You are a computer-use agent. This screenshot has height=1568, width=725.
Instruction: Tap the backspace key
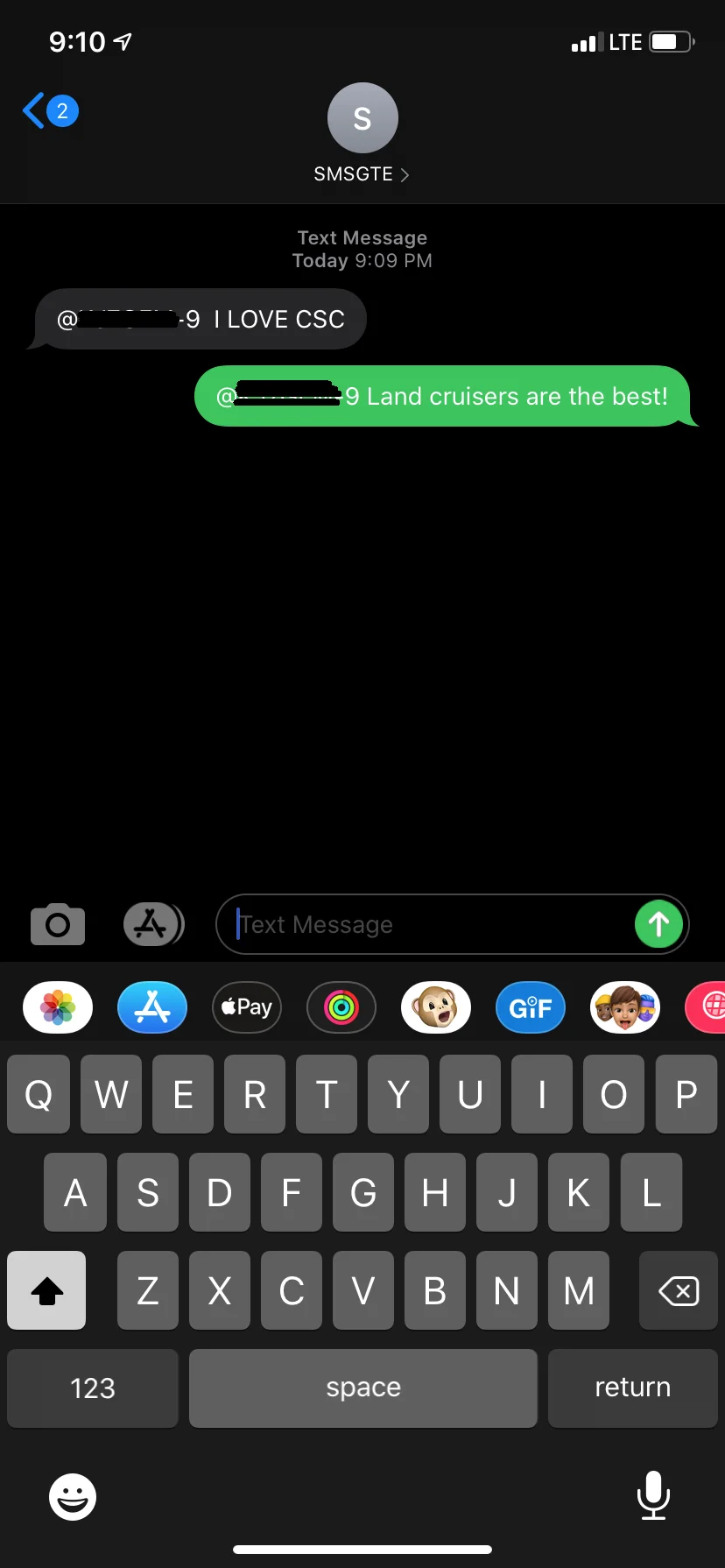tap(679, 1290)
